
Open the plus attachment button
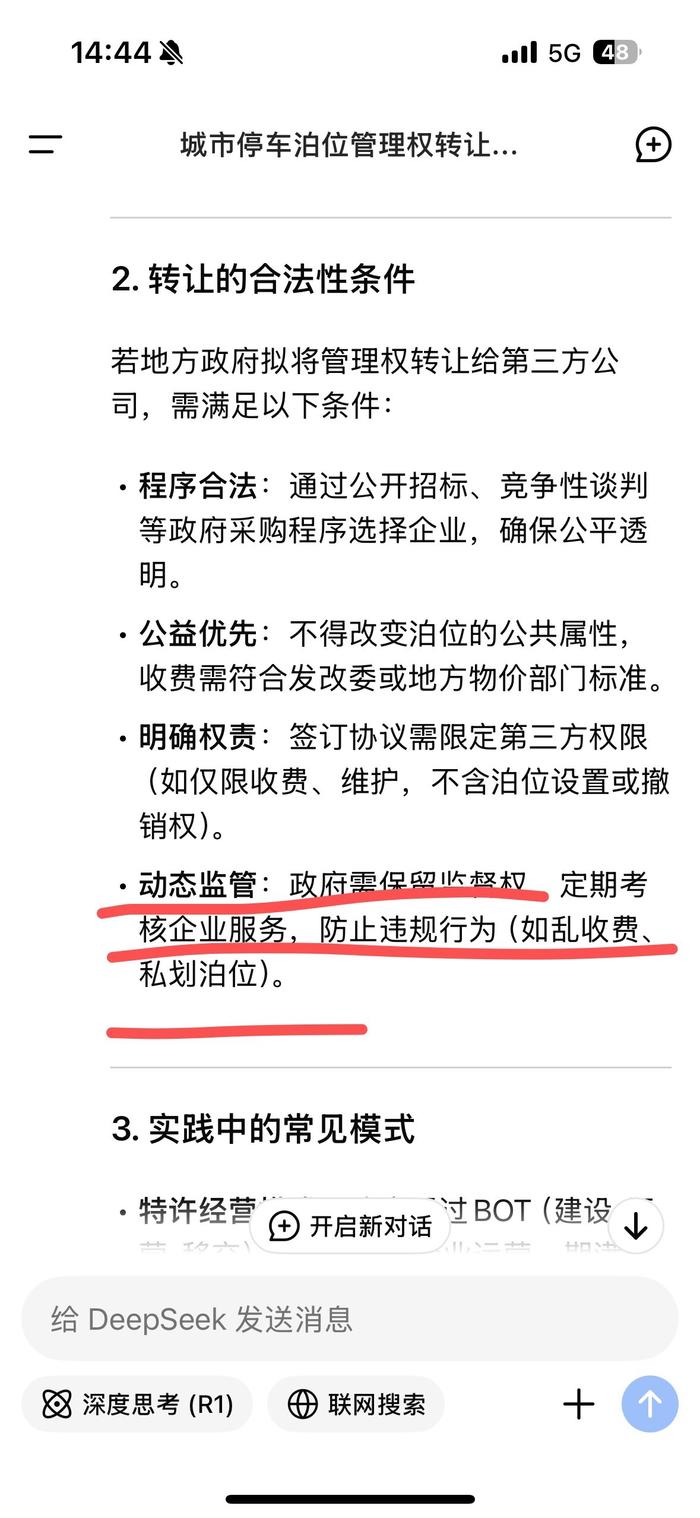click(578, 1404)
